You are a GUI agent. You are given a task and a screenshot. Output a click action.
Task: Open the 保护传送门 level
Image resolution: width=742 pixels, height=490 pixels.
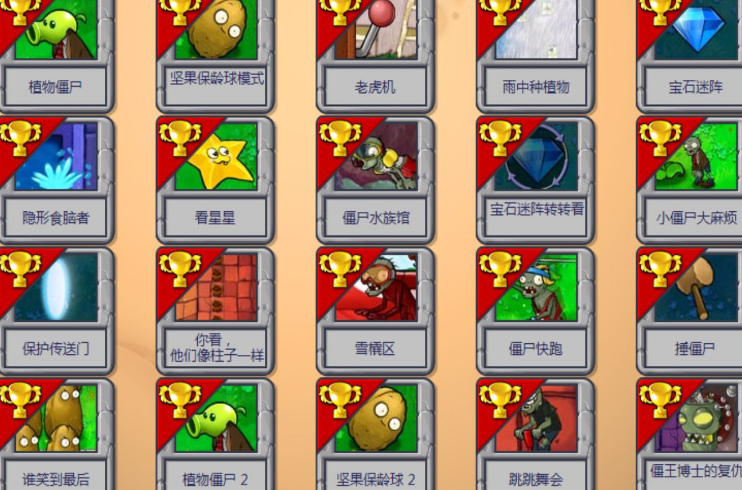click(55, 310)
